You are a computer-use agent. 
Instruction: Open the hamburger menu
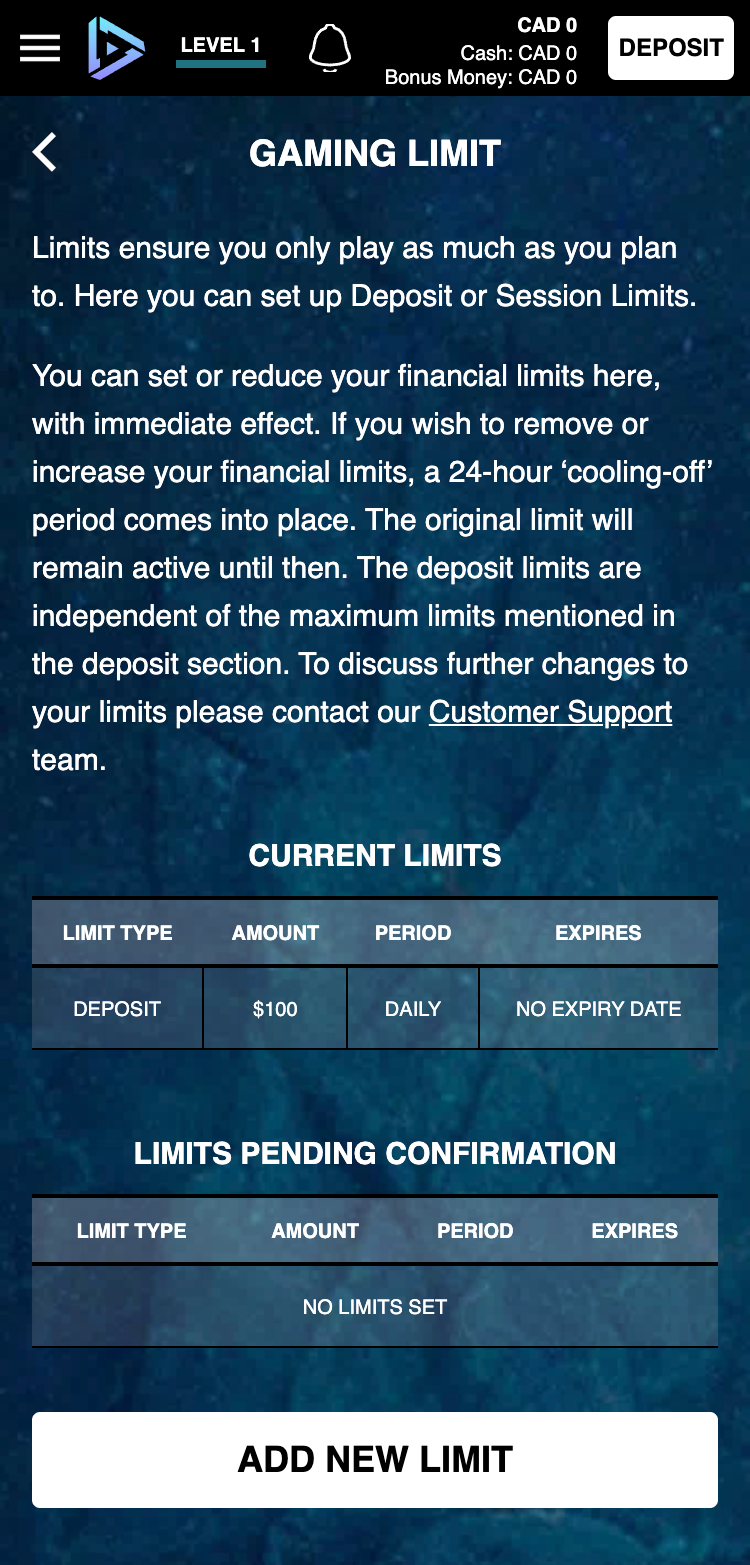coord(40,47)
